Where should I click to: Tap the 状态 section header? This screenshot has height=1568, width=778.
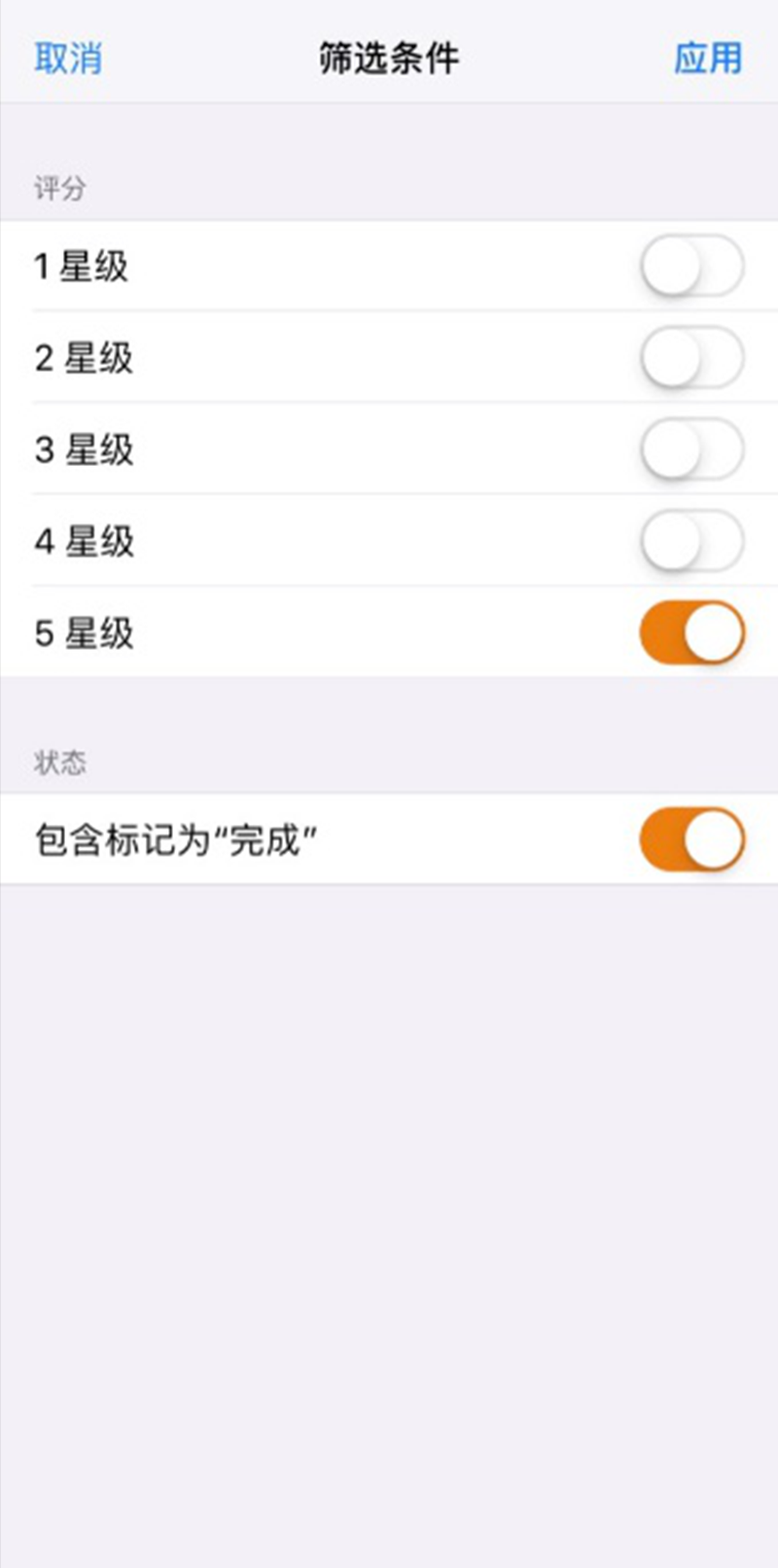click(60, 763)
